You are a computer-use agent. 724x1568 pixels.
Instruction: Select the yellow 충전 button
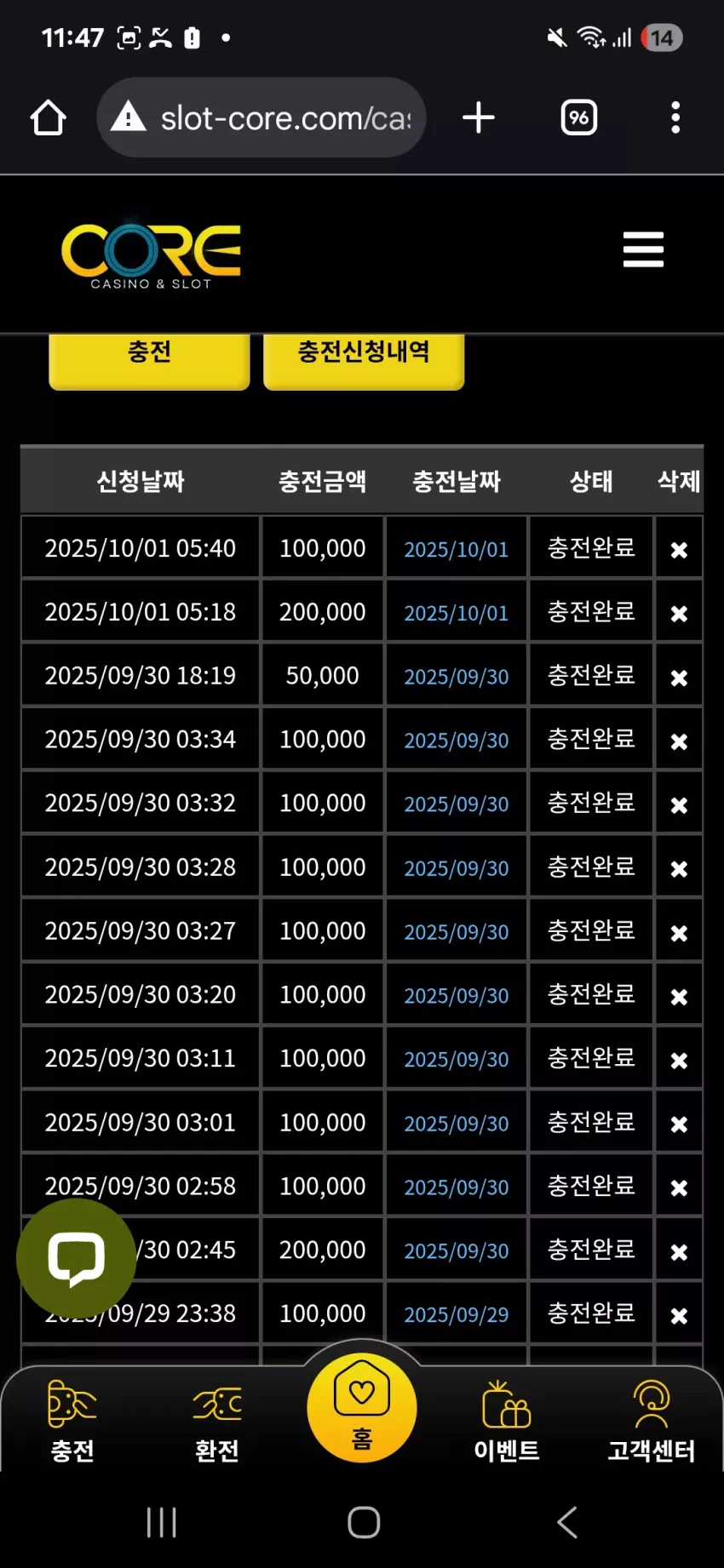[x=149, y=359]
